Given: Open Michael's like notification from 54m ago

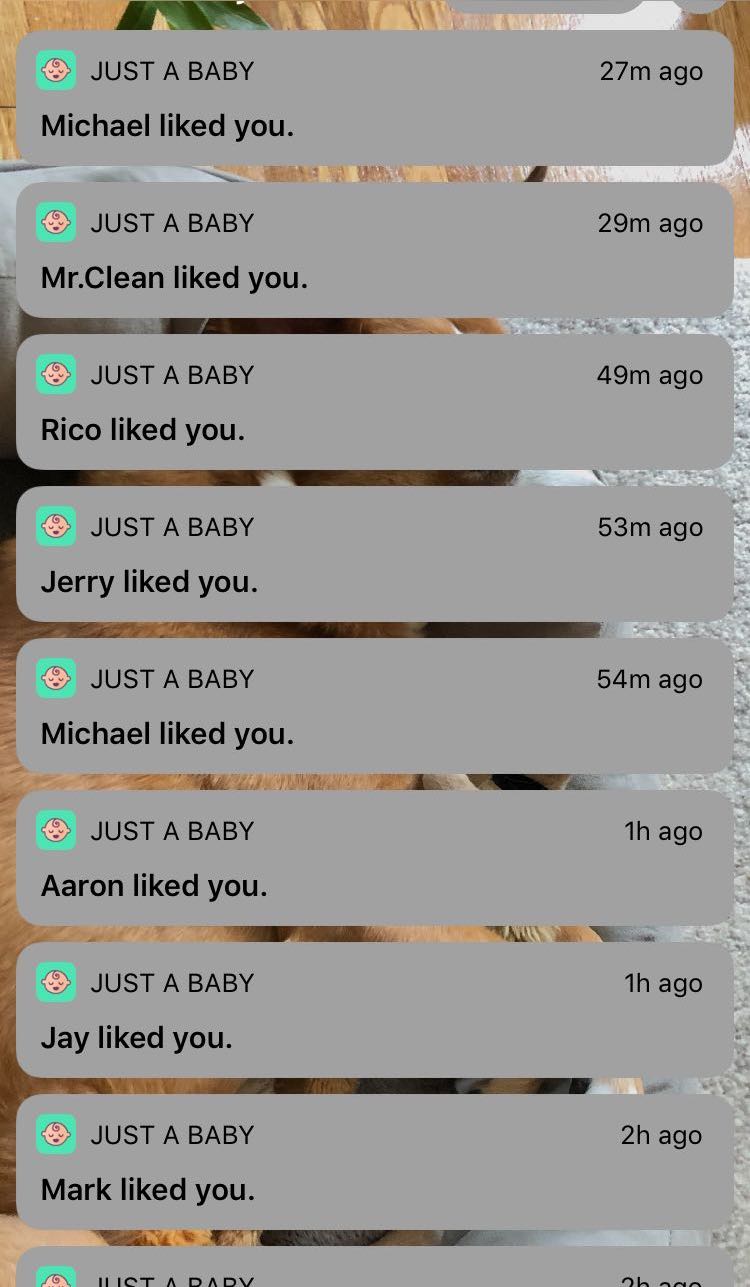Looking at the screenshot, I should click(374, 707).
